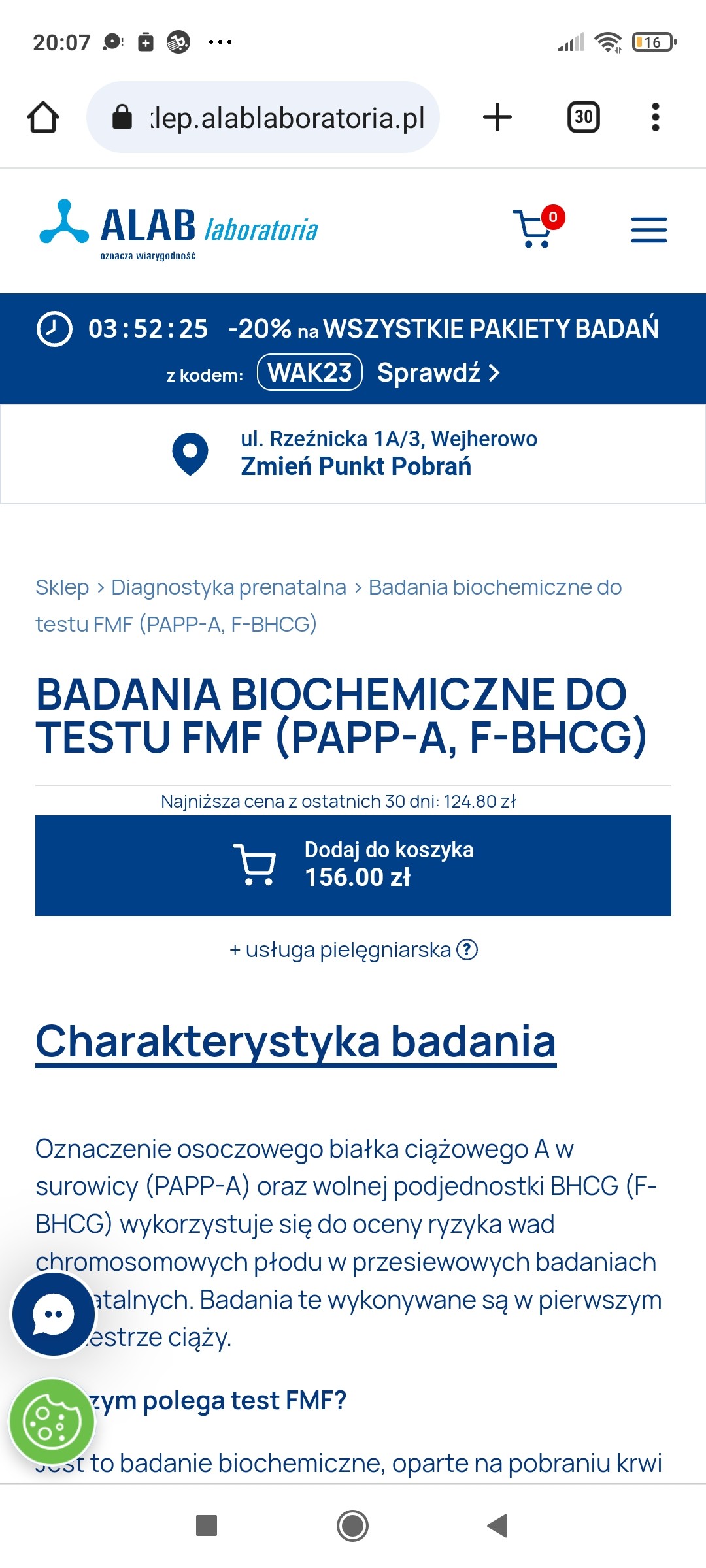The height and width of the screenshot is (1568, 706).
Task: Go to Sklep in the breadcrumbs
Action: 62,587
